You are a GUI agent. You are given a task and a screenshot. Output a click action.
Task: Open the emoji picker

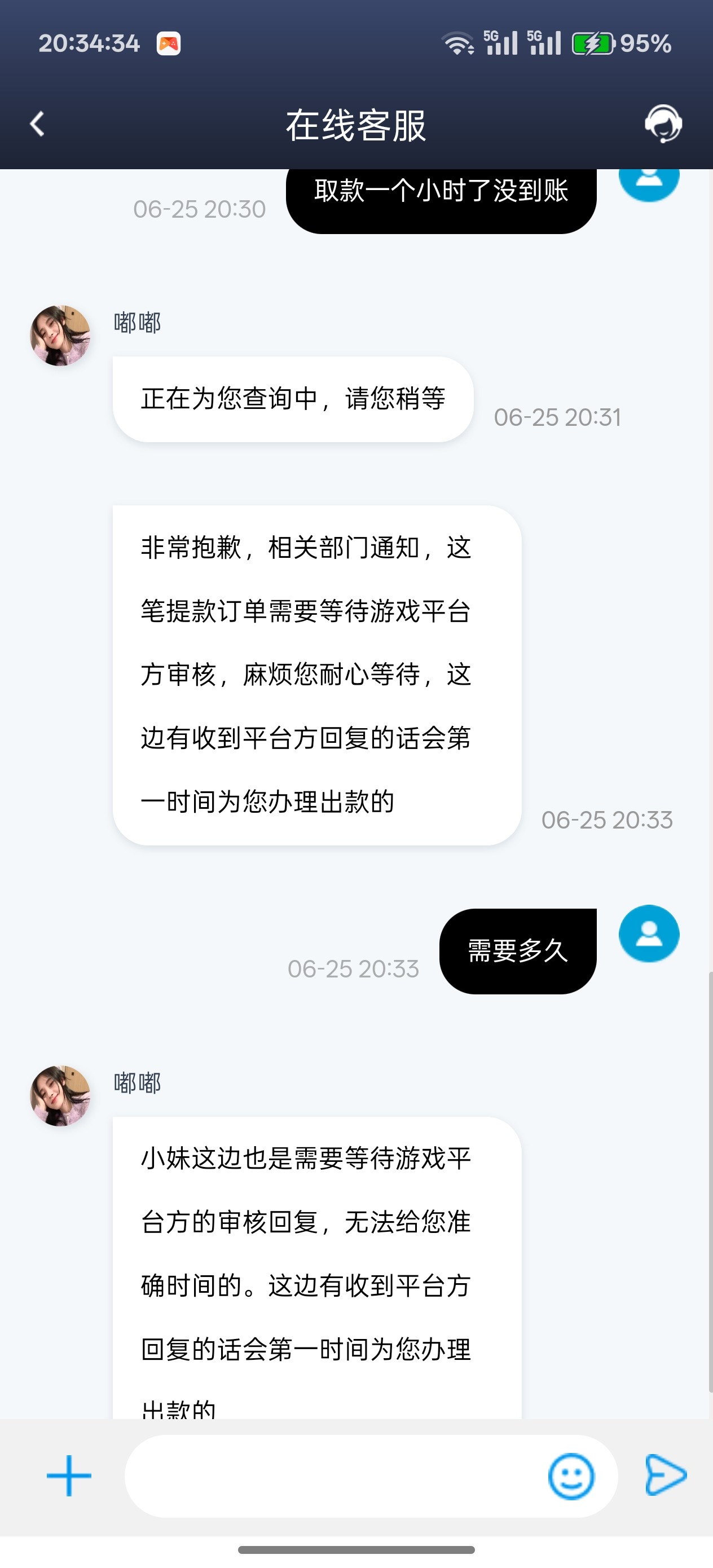pyautogui.click(x=570, y=1476)
